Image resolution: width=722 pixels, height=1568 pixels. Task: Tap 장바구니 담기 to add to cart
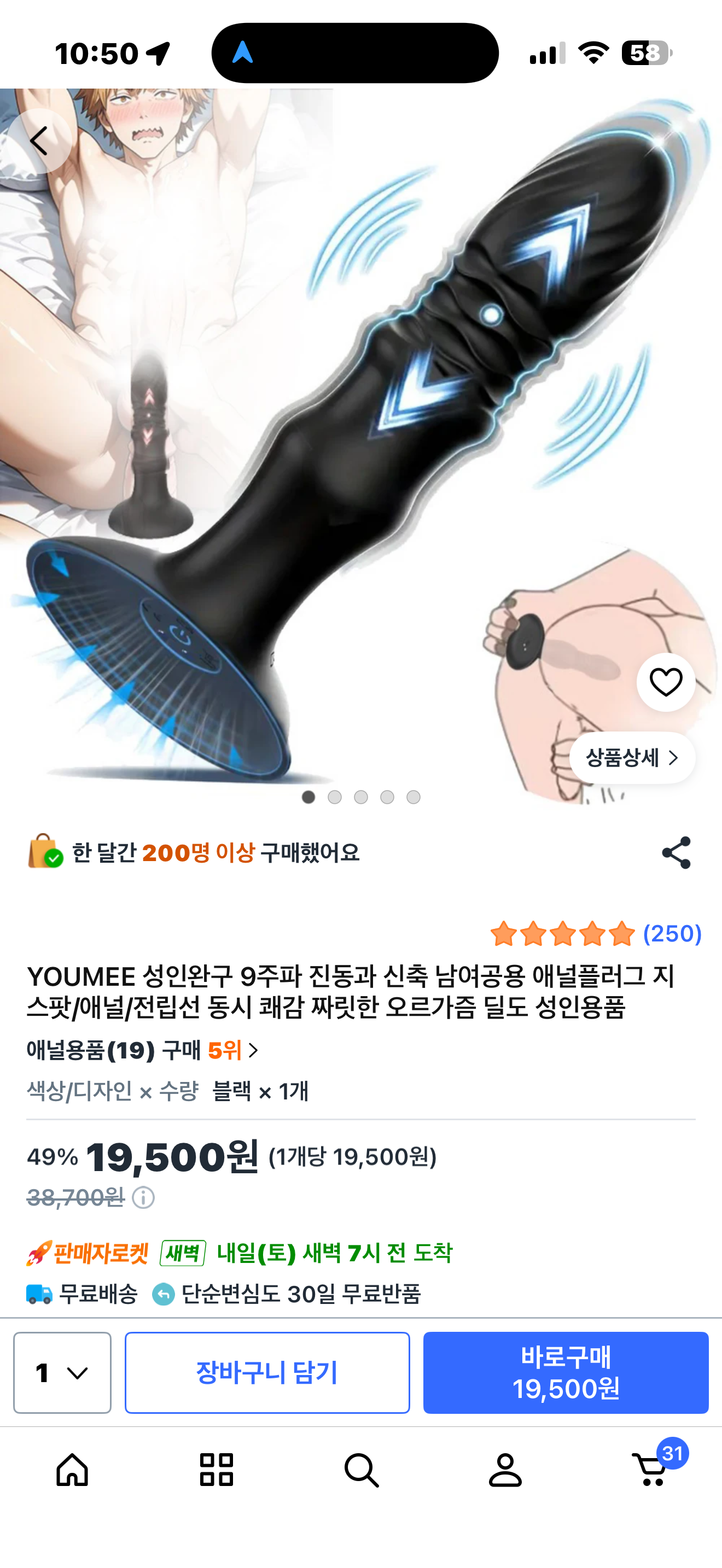point(266,1372)
